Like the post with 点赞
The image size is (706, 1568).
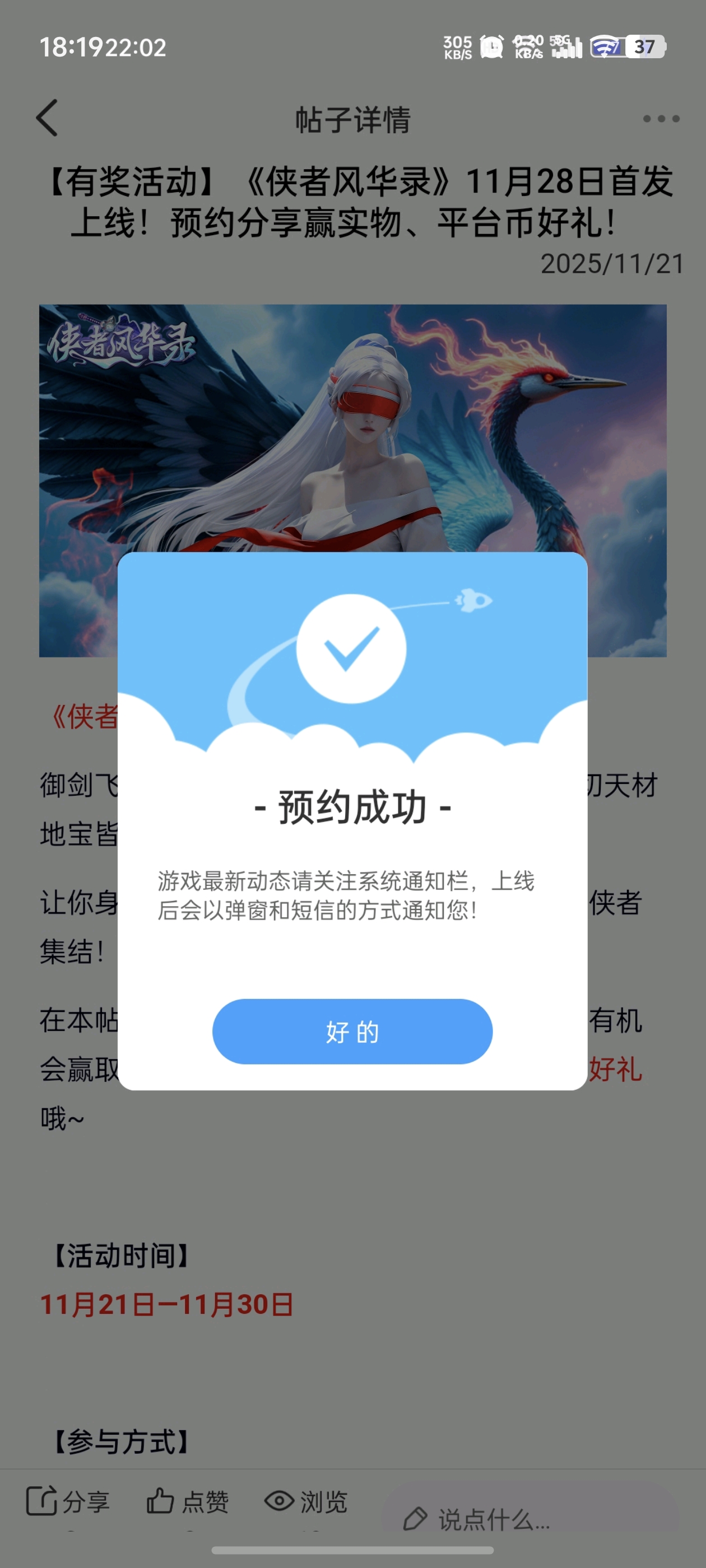(x=188, y=1502)
